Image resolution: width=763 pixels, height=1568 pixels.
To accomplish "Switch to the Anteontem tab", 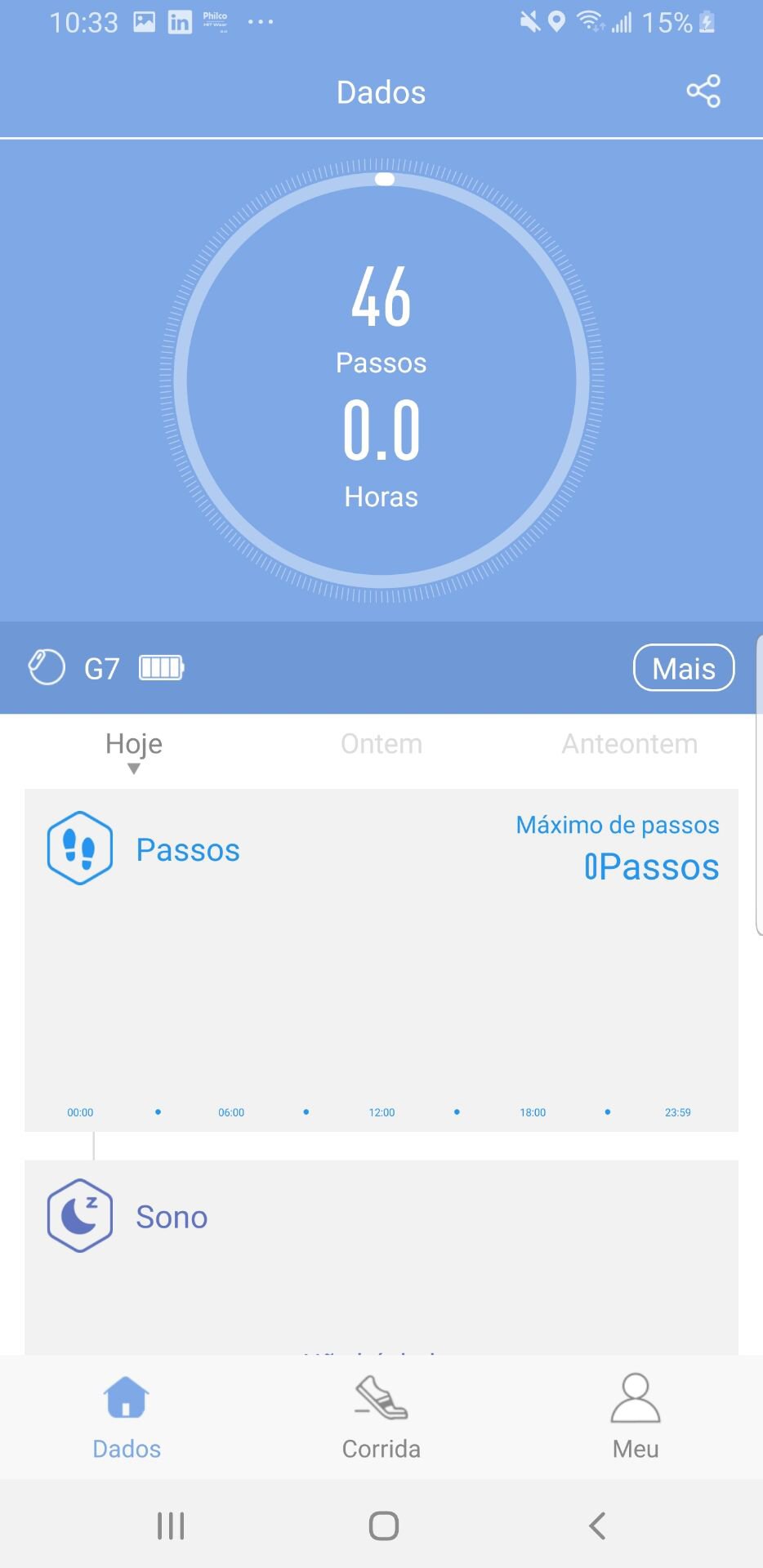I will (x=629, y=744).
